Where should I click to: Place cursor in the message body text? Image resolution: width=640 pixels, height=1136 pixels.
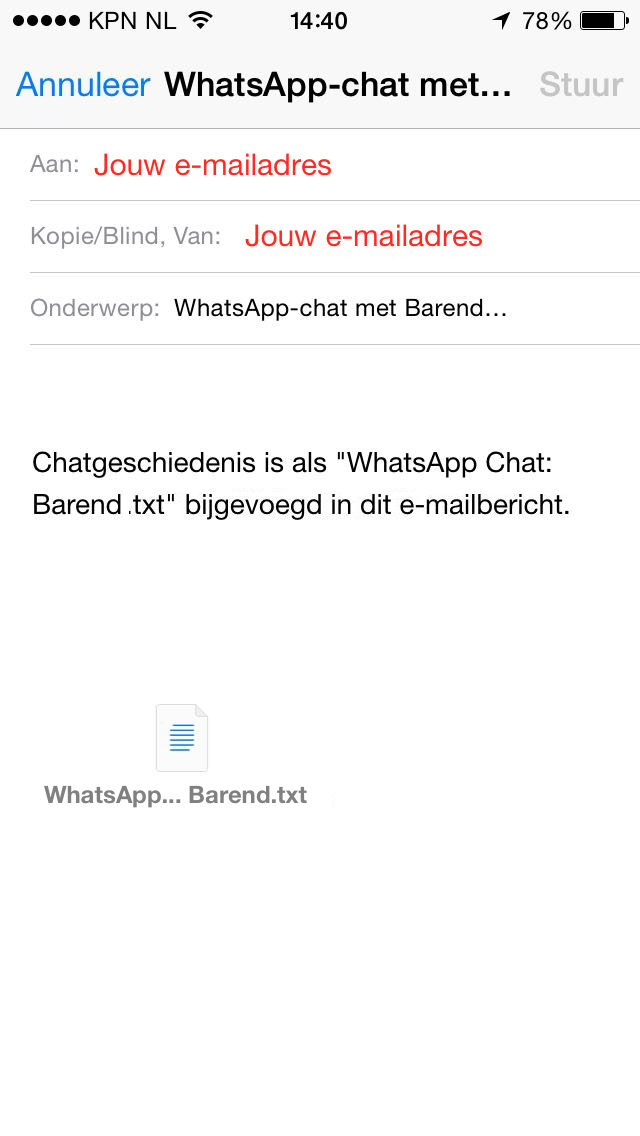[300, 484]
